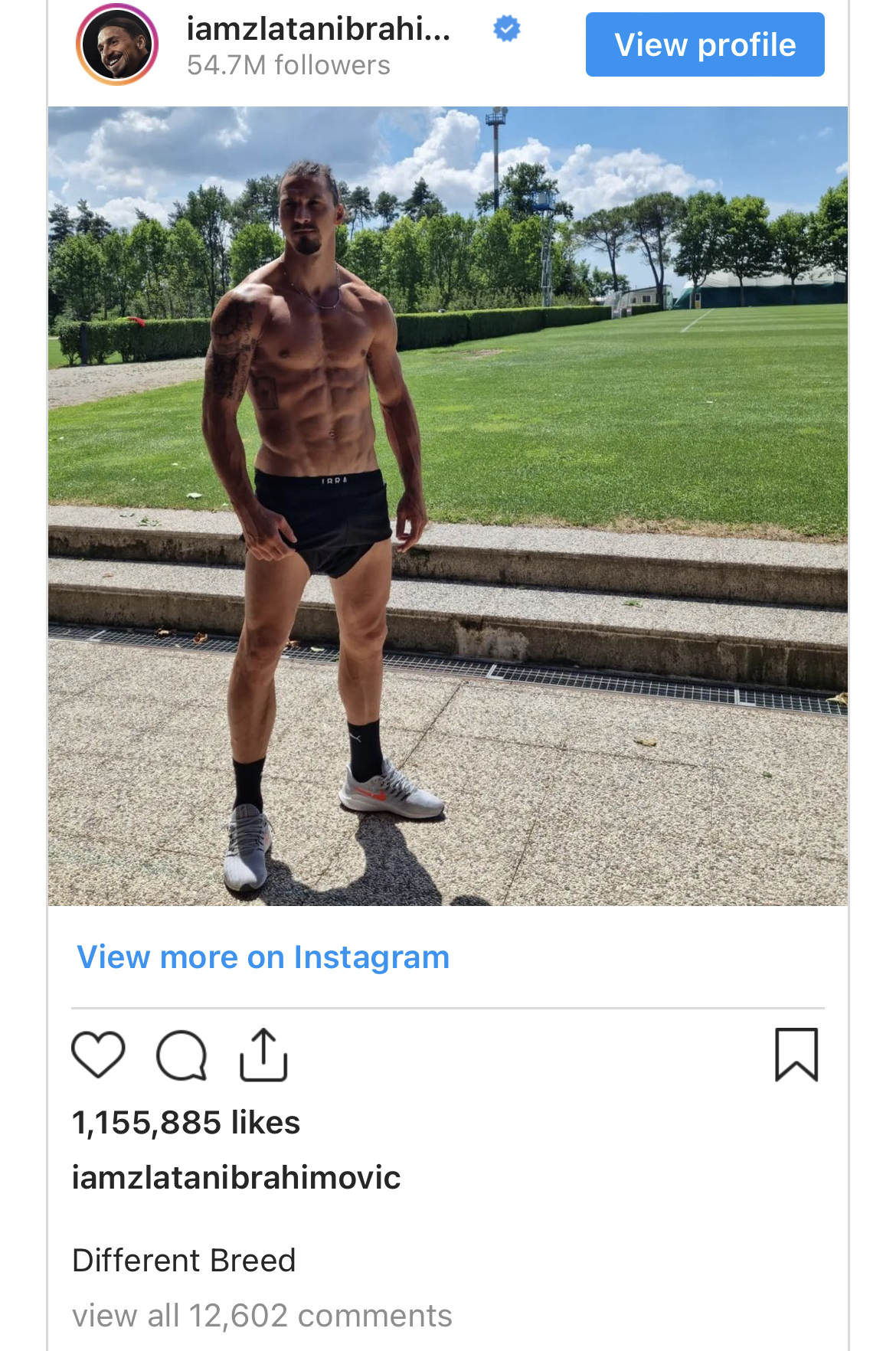Image resolution: width=896 pixels, height=1351 pixels.
Task: Open the embedded Instagram post photo
Action: click(448, 505)
